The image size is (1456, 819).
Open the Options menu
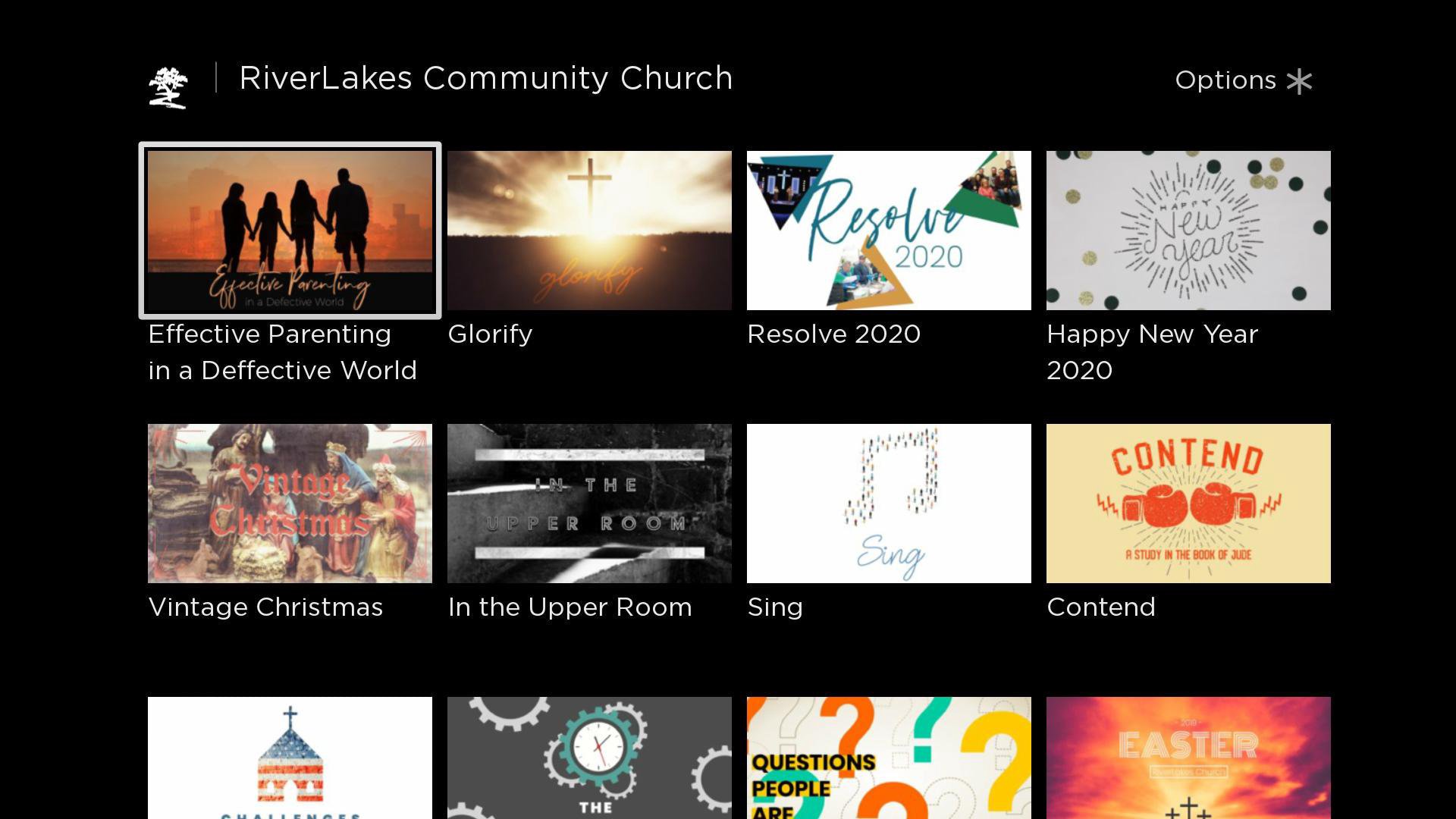[1243, 80]
